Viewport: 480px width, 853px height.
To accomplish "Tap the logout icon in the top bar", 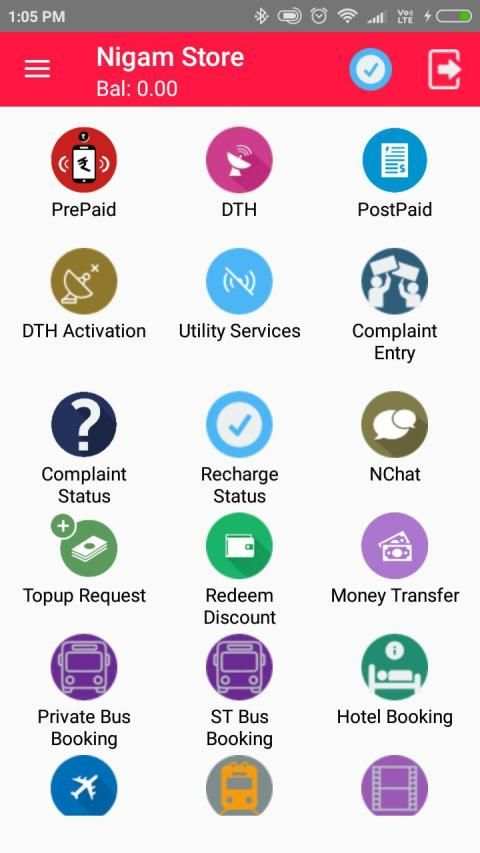I will click(444, 69).
